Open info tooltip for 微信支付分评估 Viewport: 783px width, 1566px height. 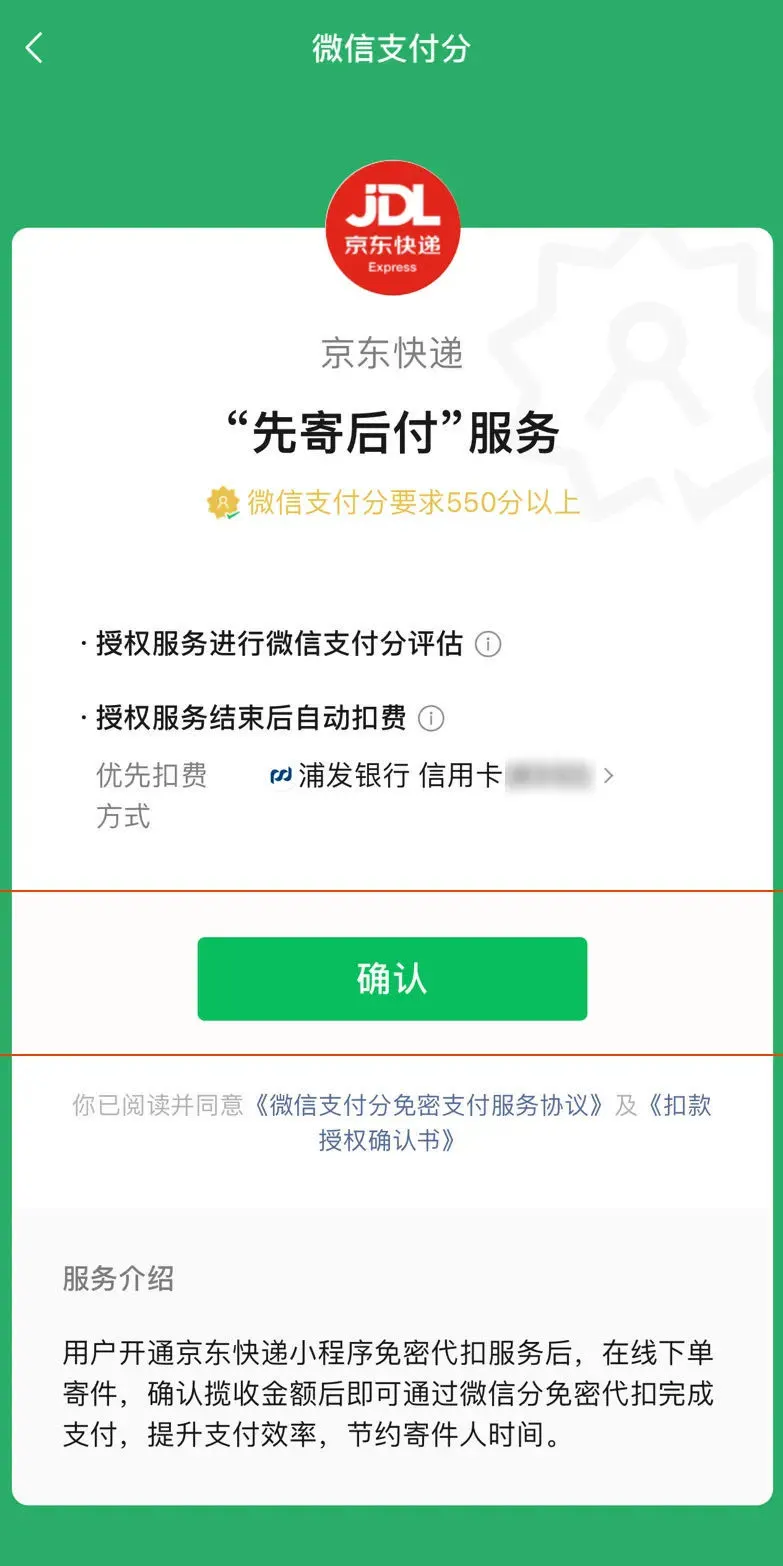click(488, 645)
